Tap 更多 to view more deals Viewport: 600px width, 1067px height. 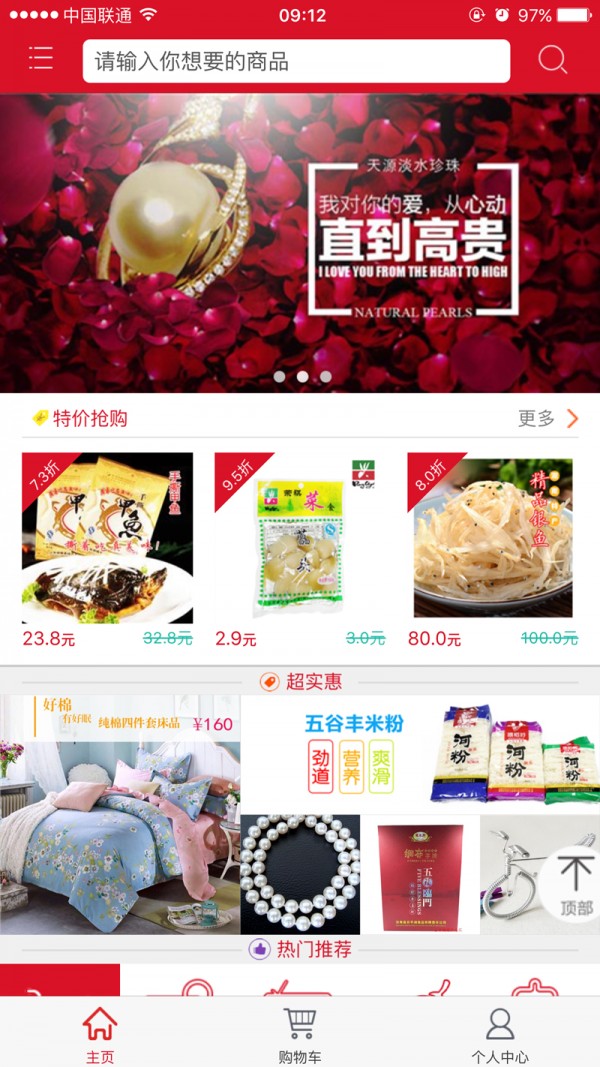[x=547, y=418]
